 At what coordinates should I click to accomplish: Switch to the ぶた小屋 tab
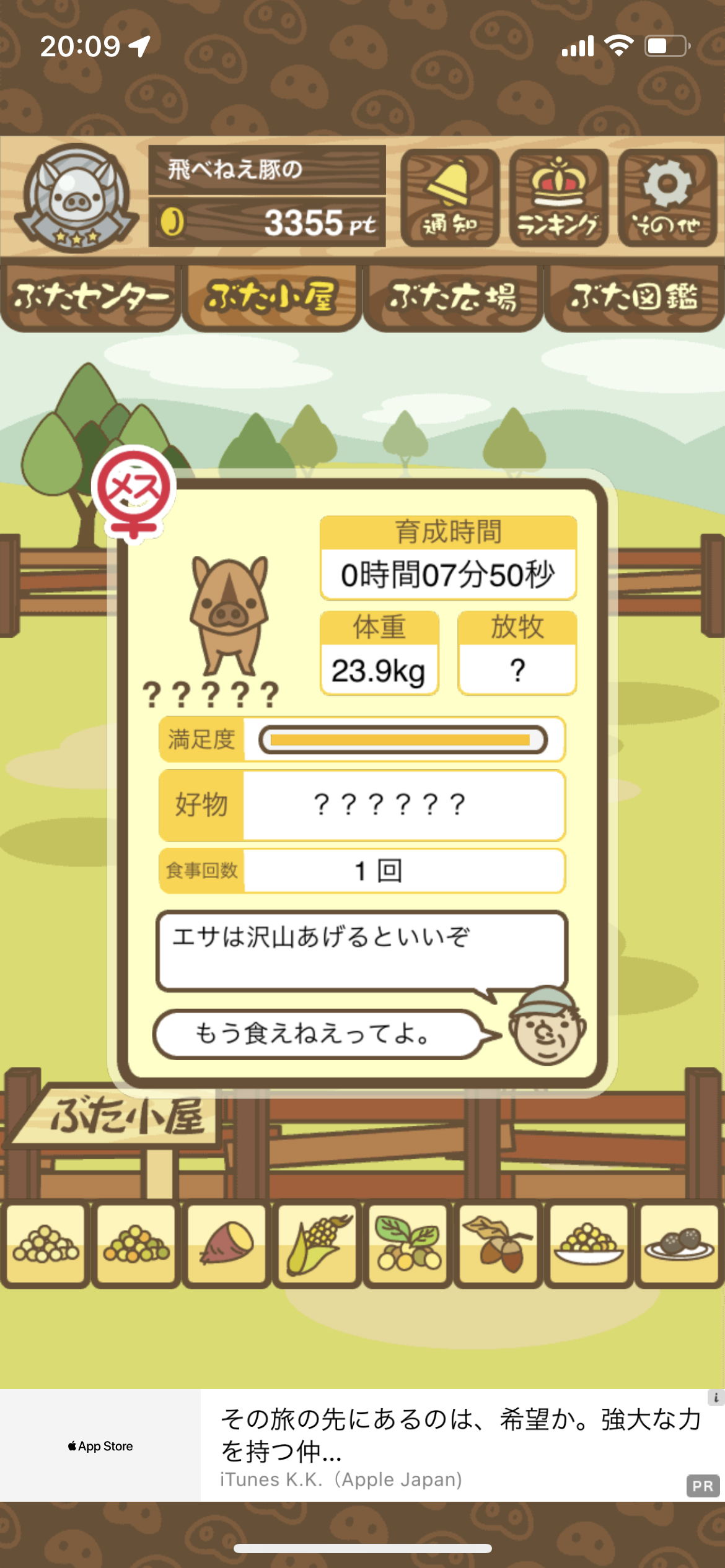pos(271,297)
